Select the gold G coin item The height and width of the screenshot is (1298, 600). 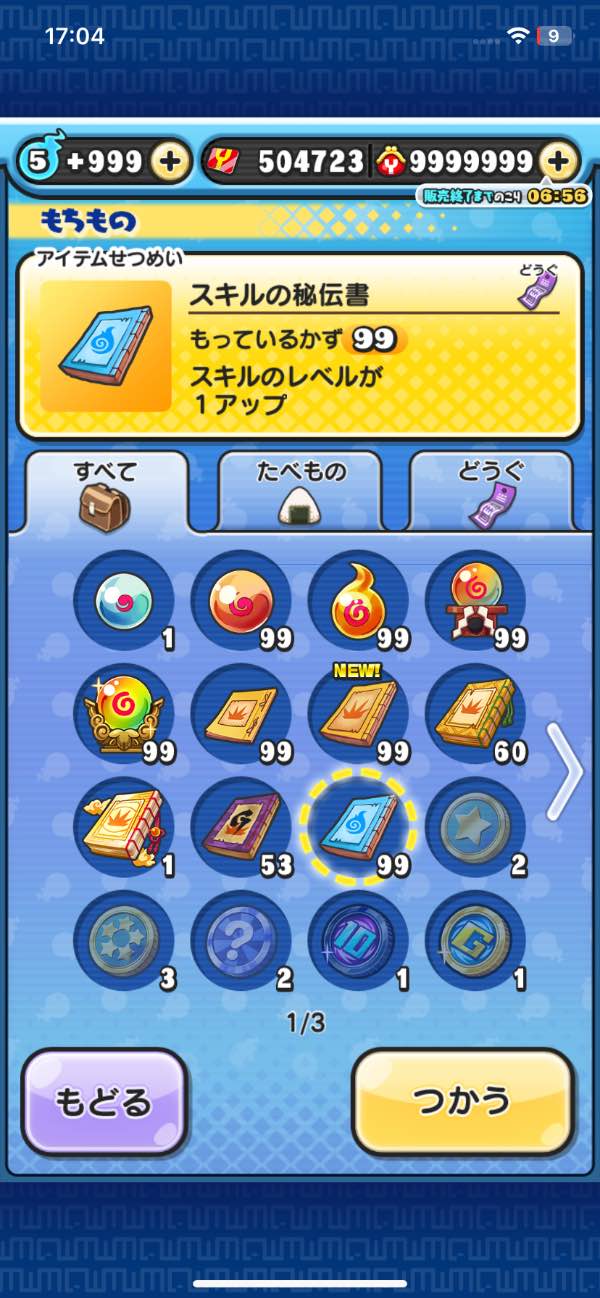[475, 940]
